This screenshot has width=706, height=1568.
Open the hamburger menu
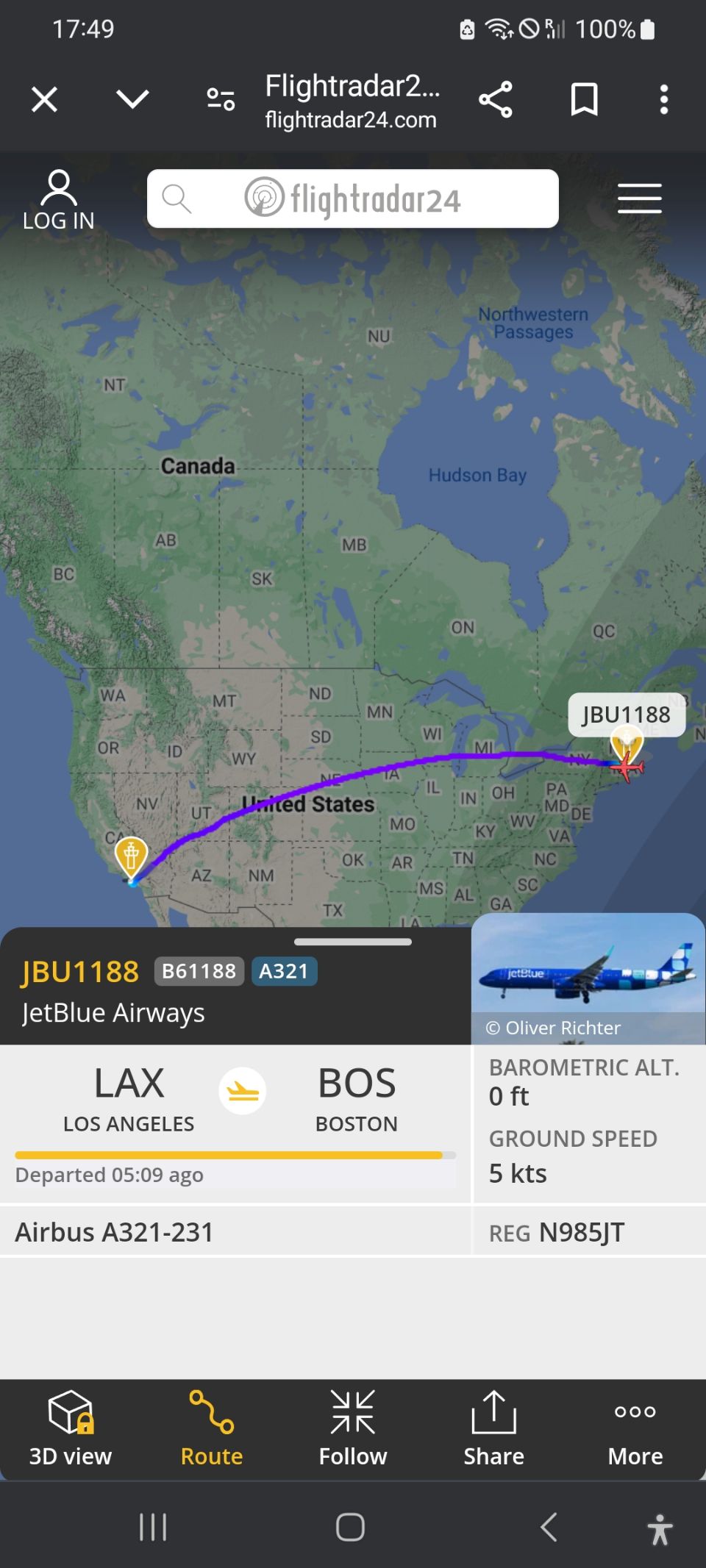click(x=640, y=198)
